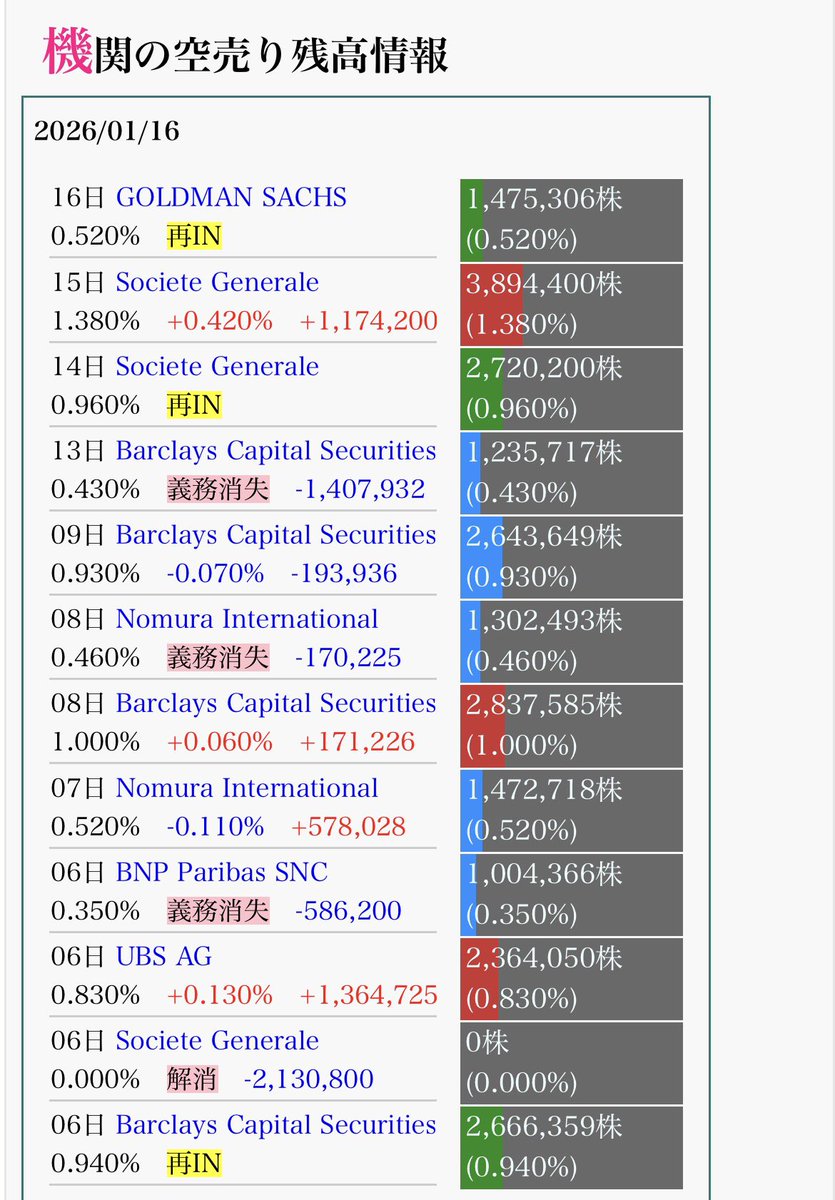Open the UBS AG link

point(164,956)
